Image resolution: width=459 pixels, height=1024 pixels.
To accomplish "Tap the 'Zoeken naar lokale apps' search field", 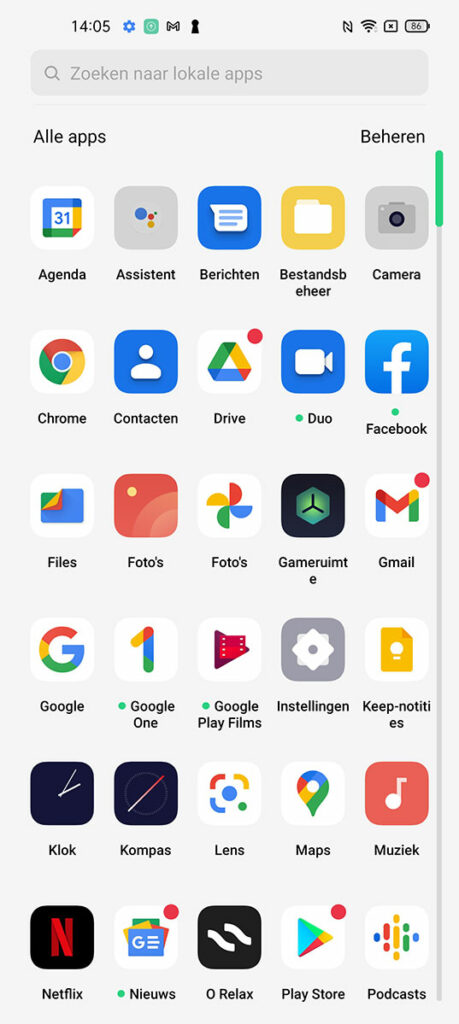I will click(x=229, y=73).
